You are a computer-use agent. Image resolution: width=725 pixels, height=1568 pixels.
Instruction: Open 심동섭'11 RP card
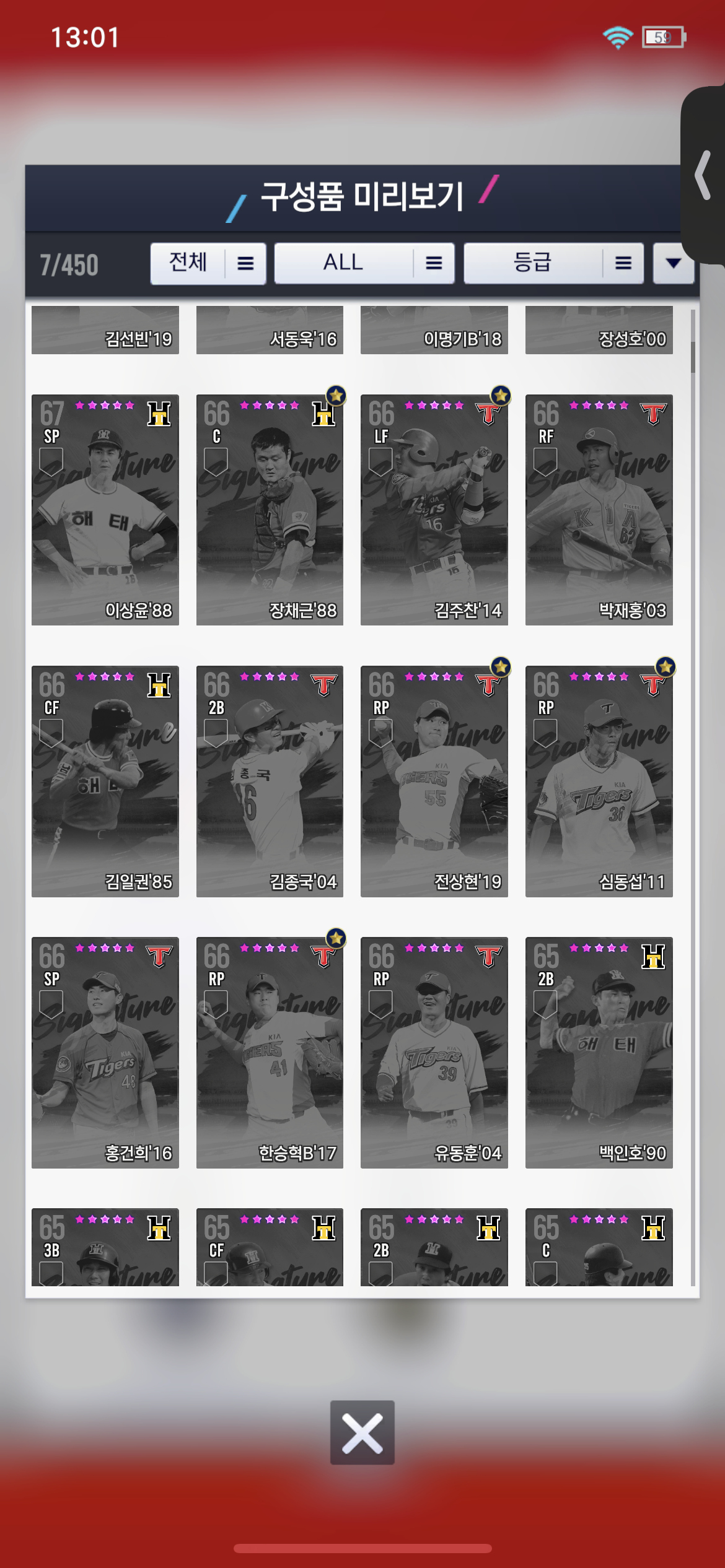599,781
